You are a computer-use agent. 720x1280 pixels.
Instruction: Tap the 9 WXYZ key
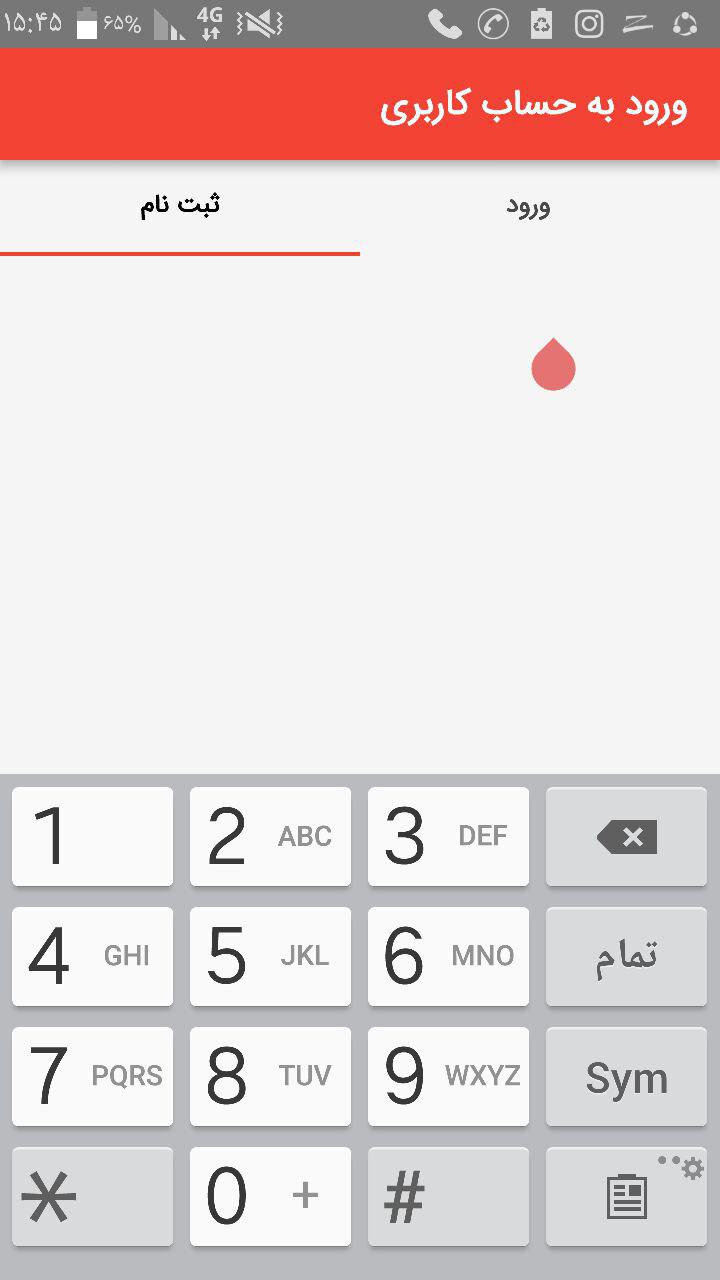tap(448, 1076)
